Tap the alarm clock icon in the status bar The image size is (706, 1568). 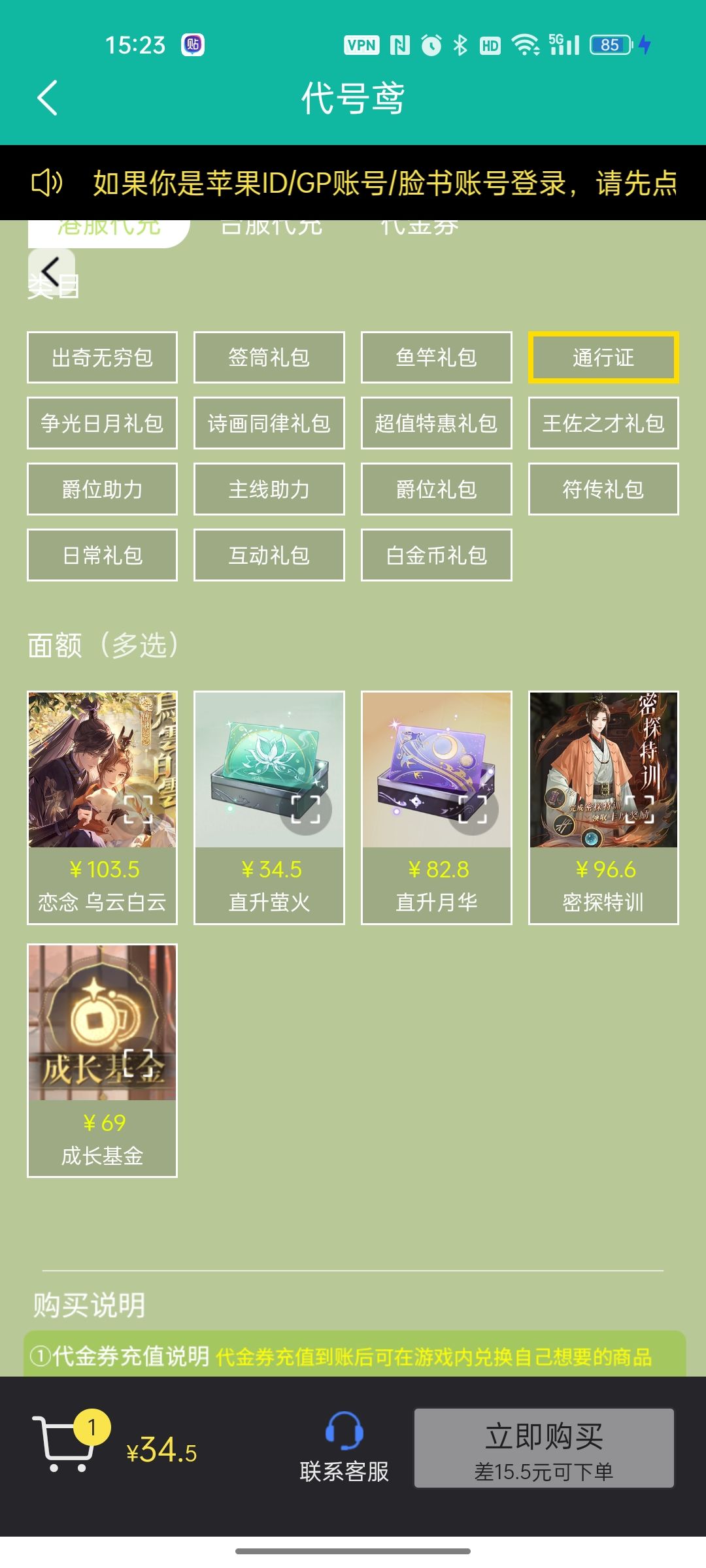tap(431, 46)
